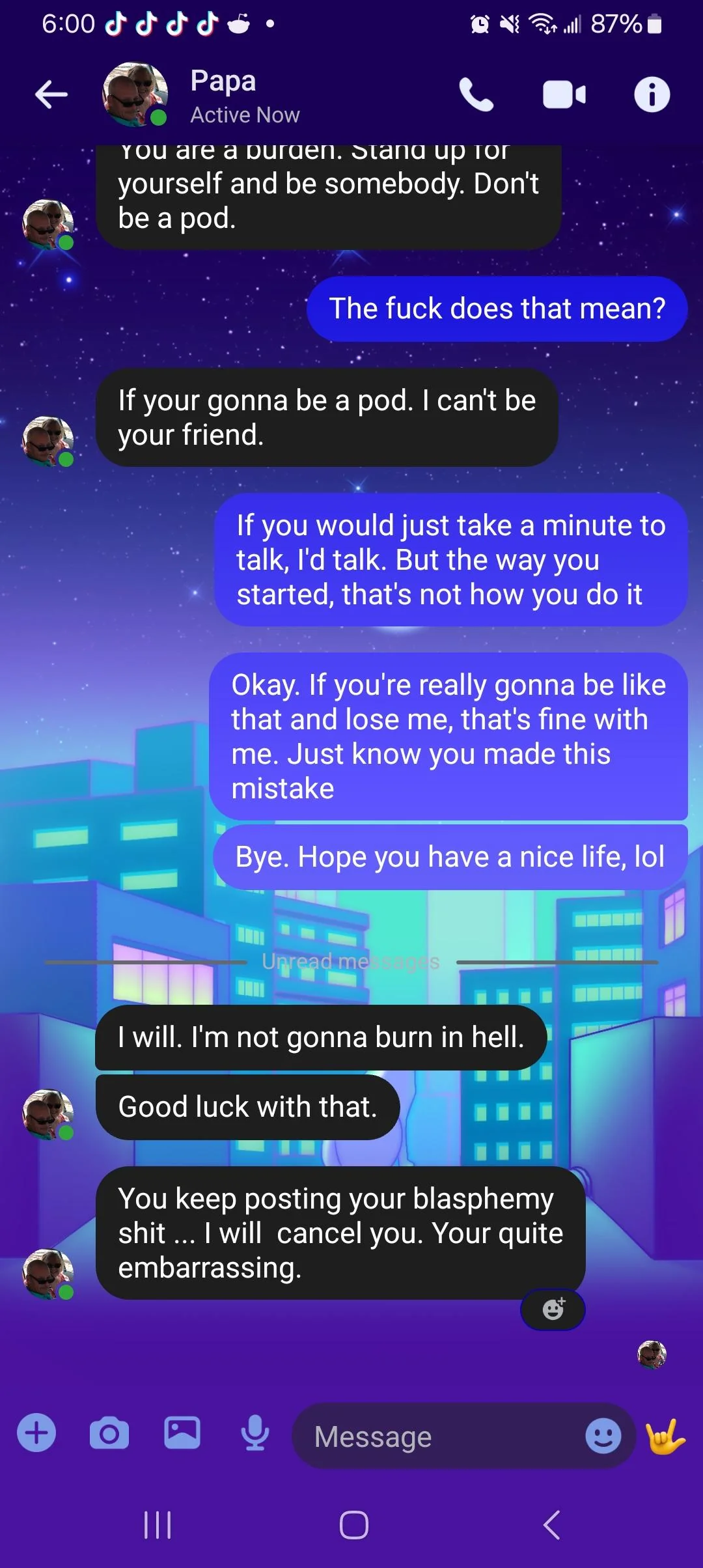Open the emoji picker in message field
The width and height of the screenshot is (703, 1568).
coord(603,1436)
